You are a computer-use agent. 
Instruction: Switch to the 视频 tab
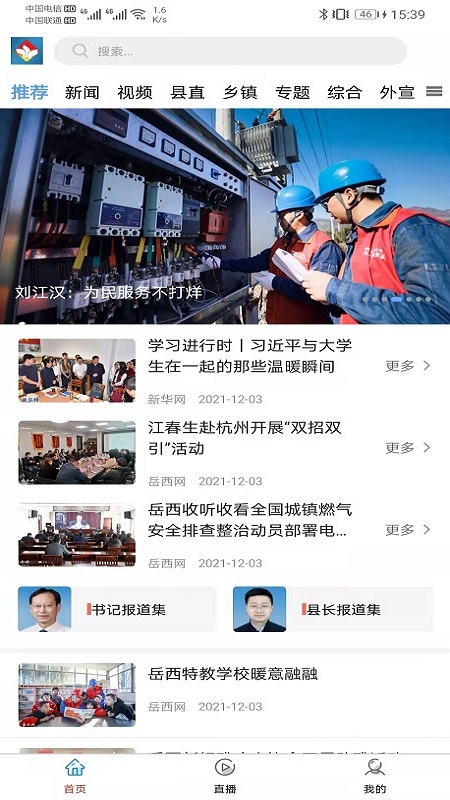point(135,92)
